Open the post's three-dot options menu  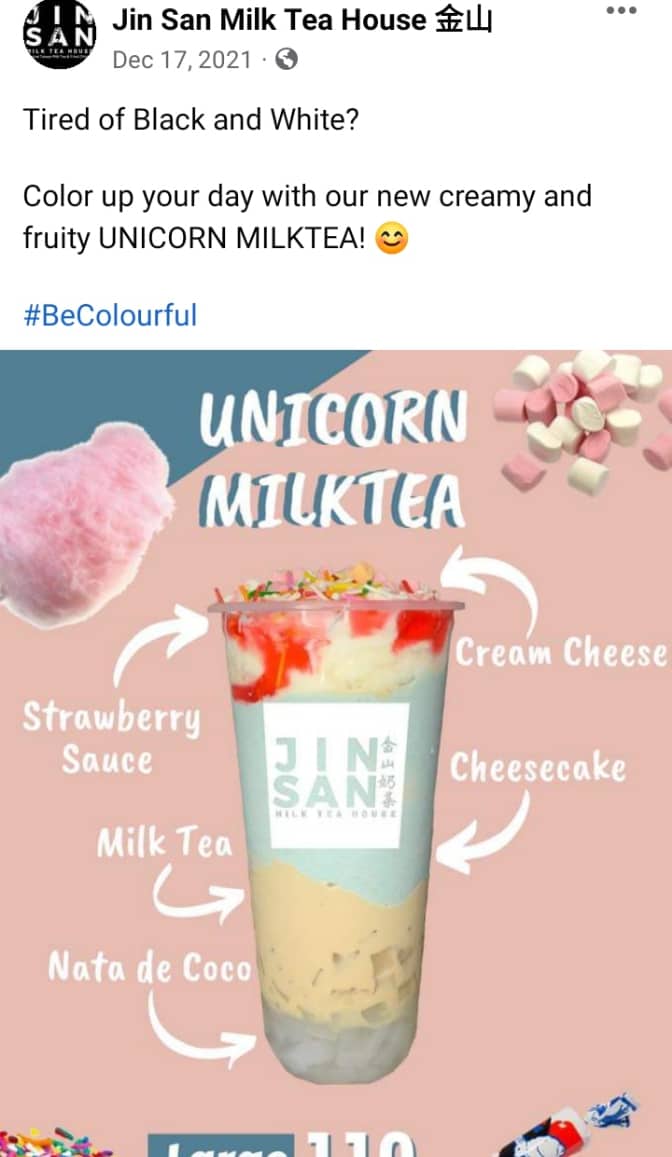(x=621, y=11)
